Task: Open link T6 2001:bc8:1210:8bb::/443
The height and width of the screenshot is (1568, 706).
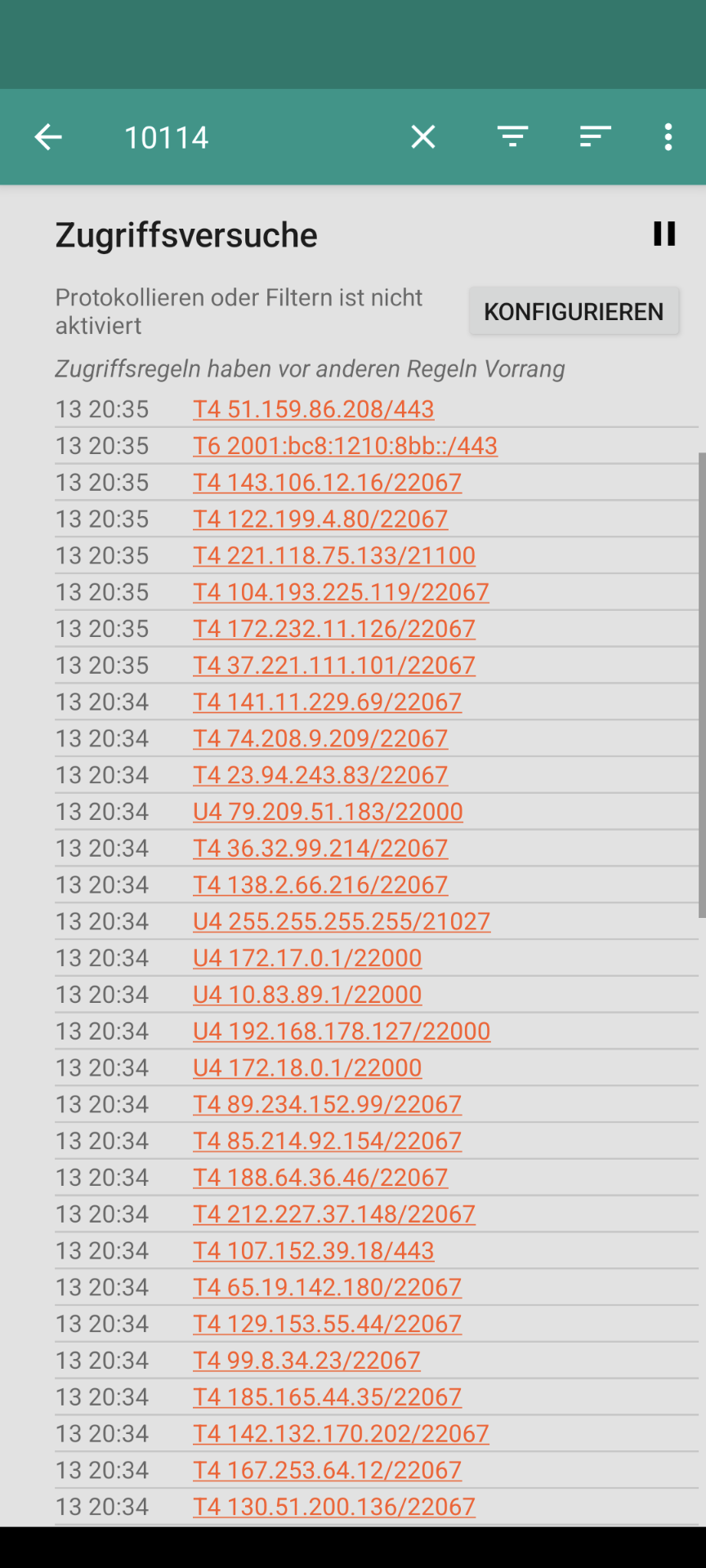Action: (345, 446)
